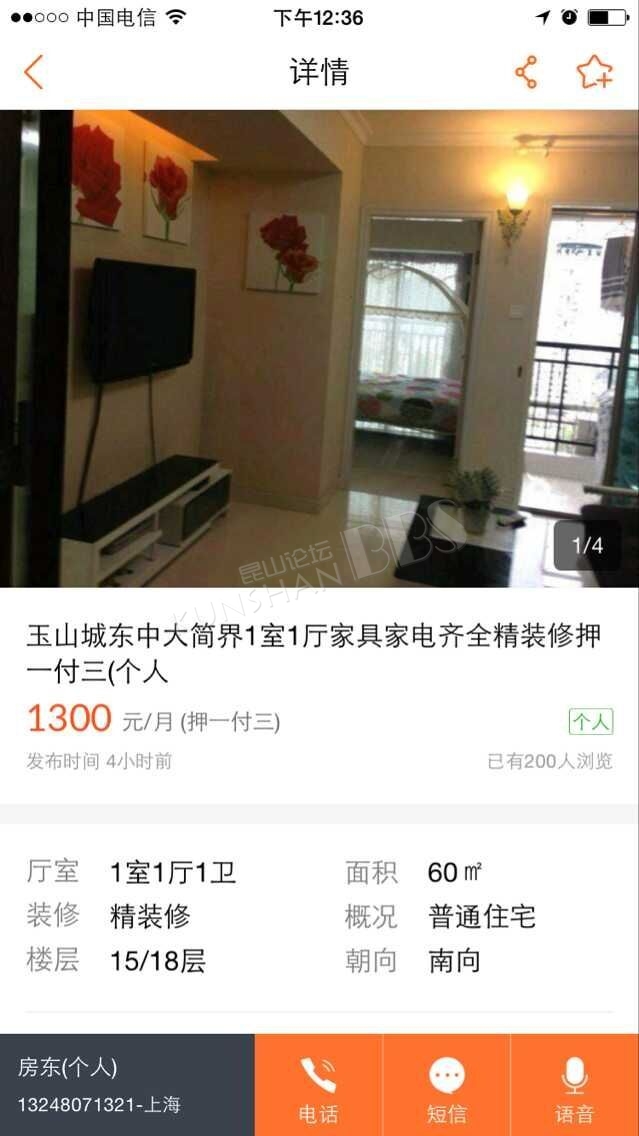Add this listing to favorites

[594, 72]
